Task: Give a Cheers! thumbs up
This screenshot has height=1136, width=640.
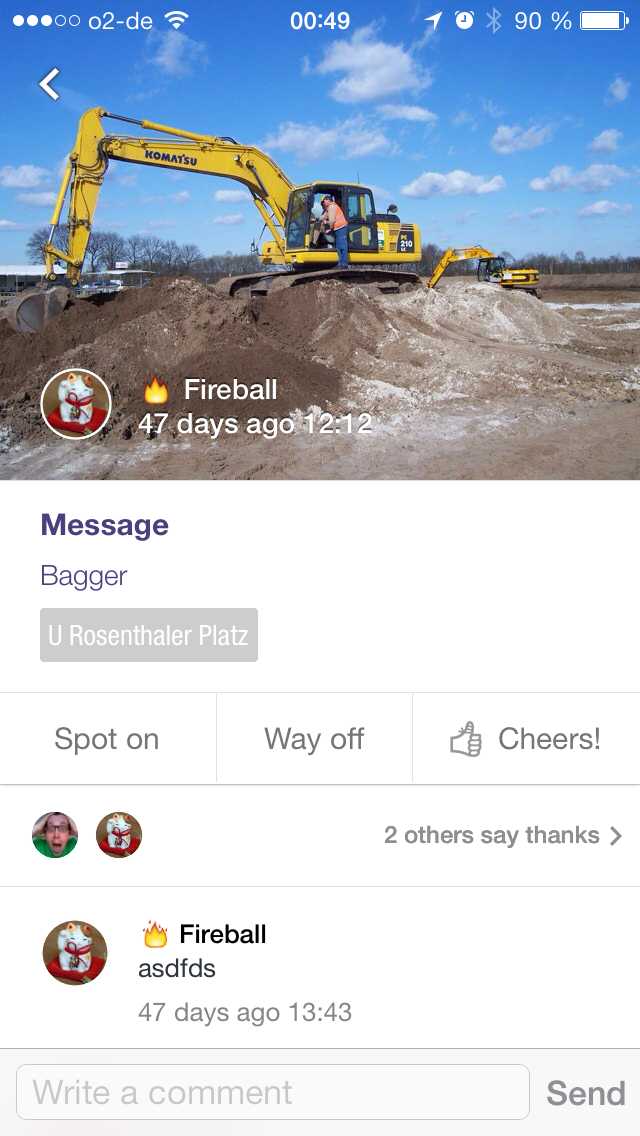Action: pos(526,739)
